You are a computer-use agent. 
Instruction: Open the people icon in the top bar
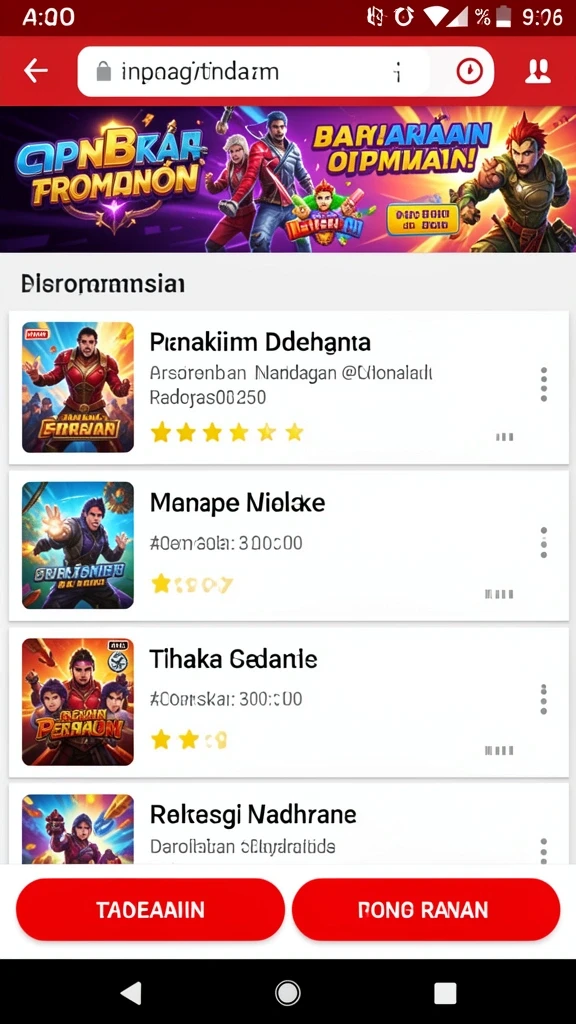[537, 71]
